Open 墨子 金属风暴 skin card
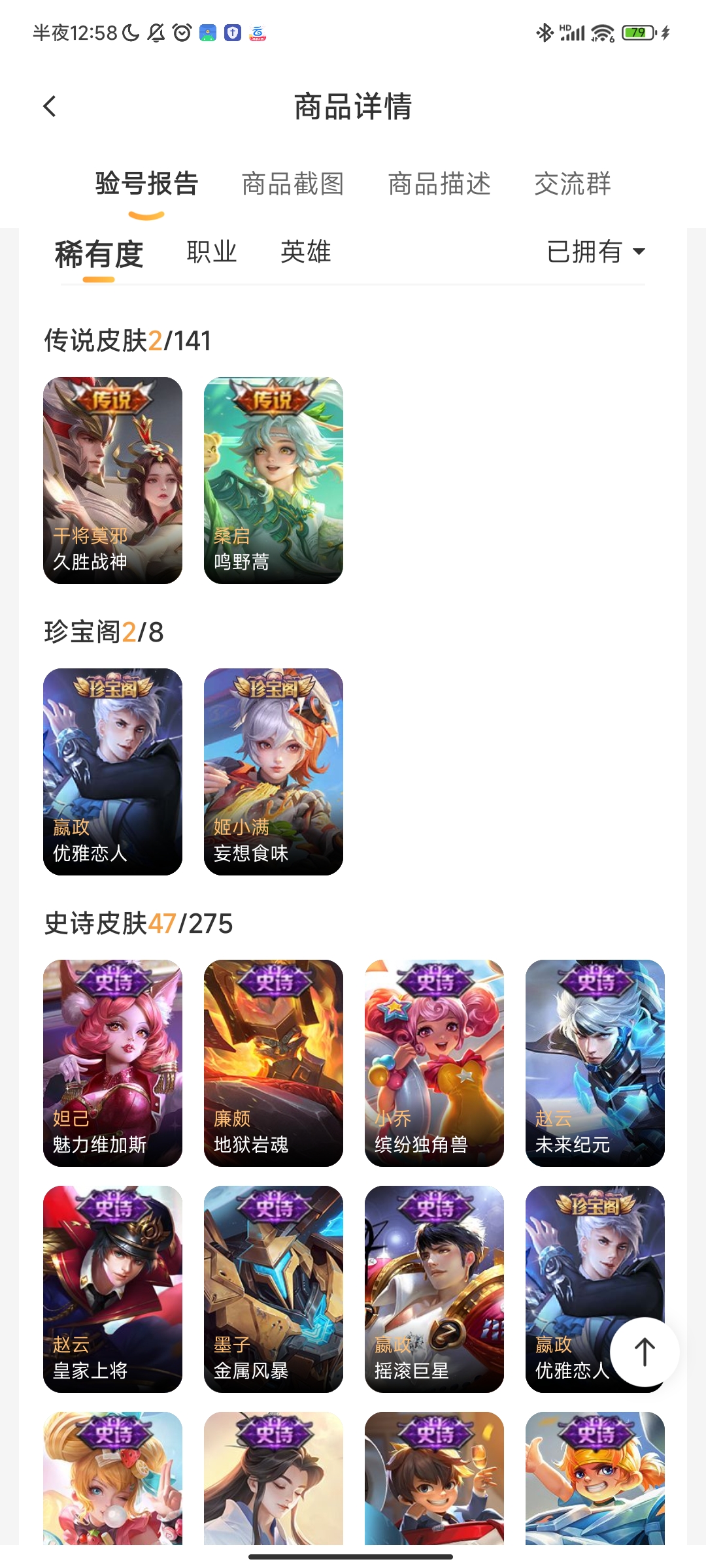Image resolution: width=706 pixels, height=1568 pixels. point(273,1289)
